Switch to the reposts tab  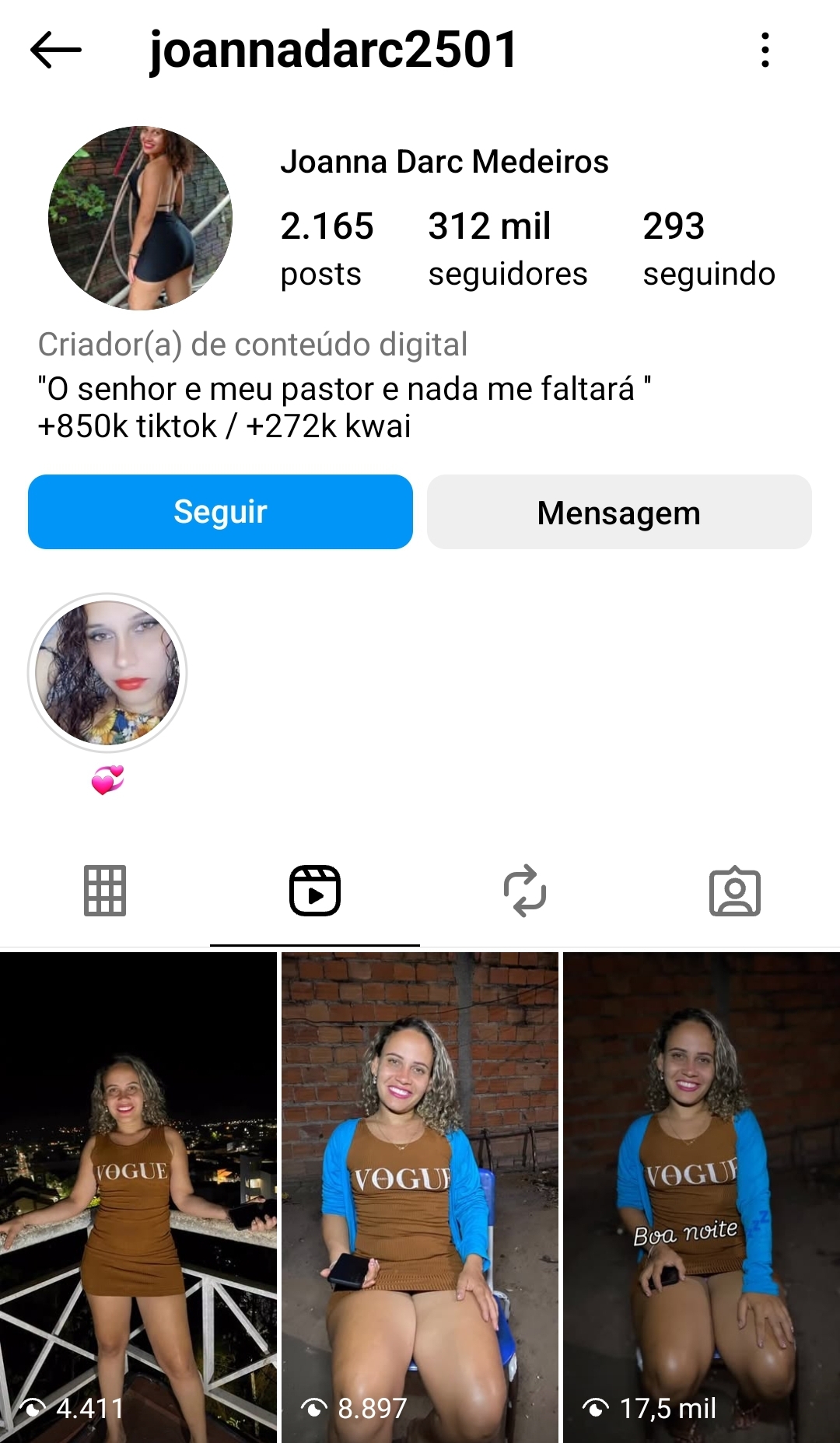[x=525, y=891]
